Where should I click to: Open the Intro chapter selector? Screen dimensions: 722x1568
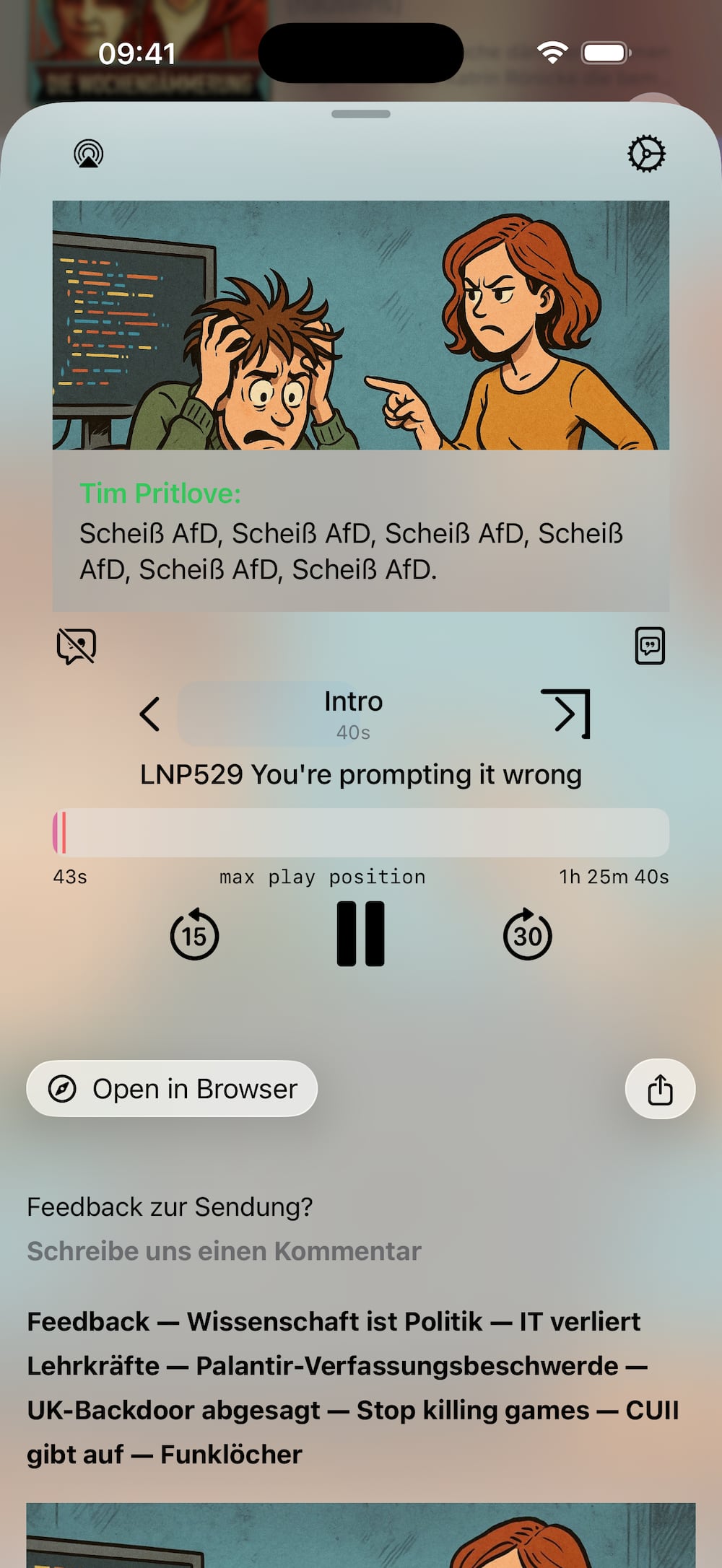point(353,714)
